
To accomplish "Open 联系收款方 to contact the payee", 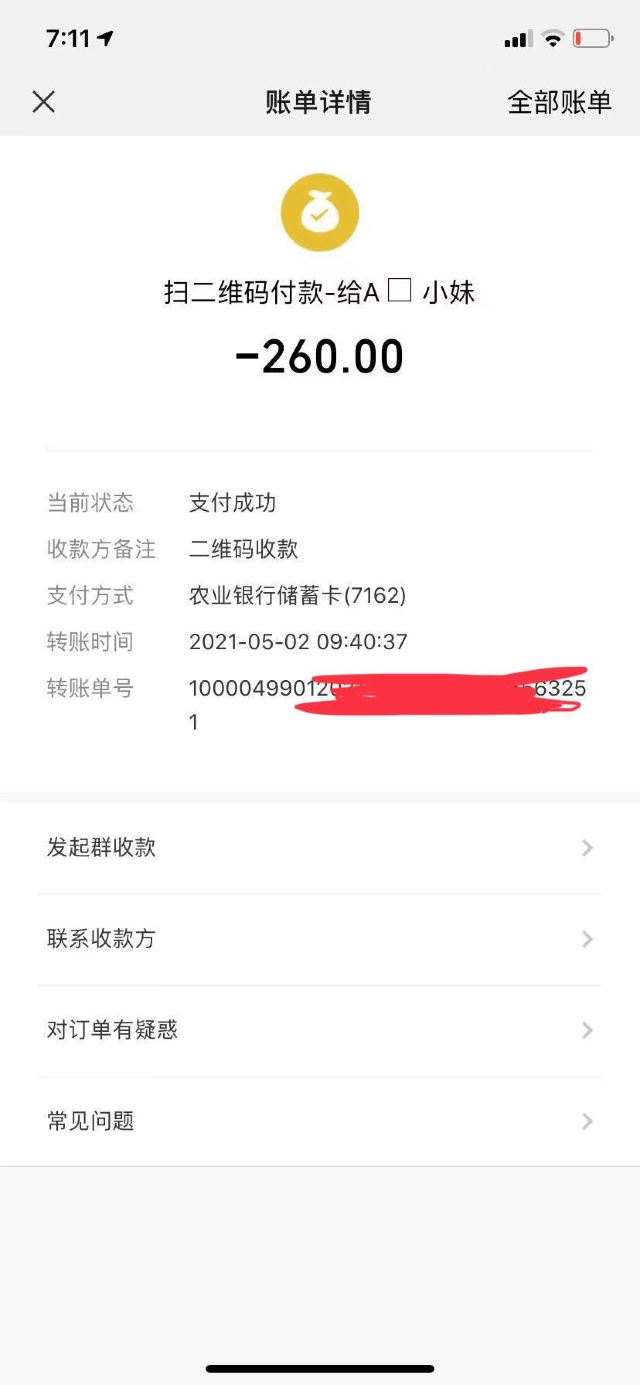I will 320,939.
